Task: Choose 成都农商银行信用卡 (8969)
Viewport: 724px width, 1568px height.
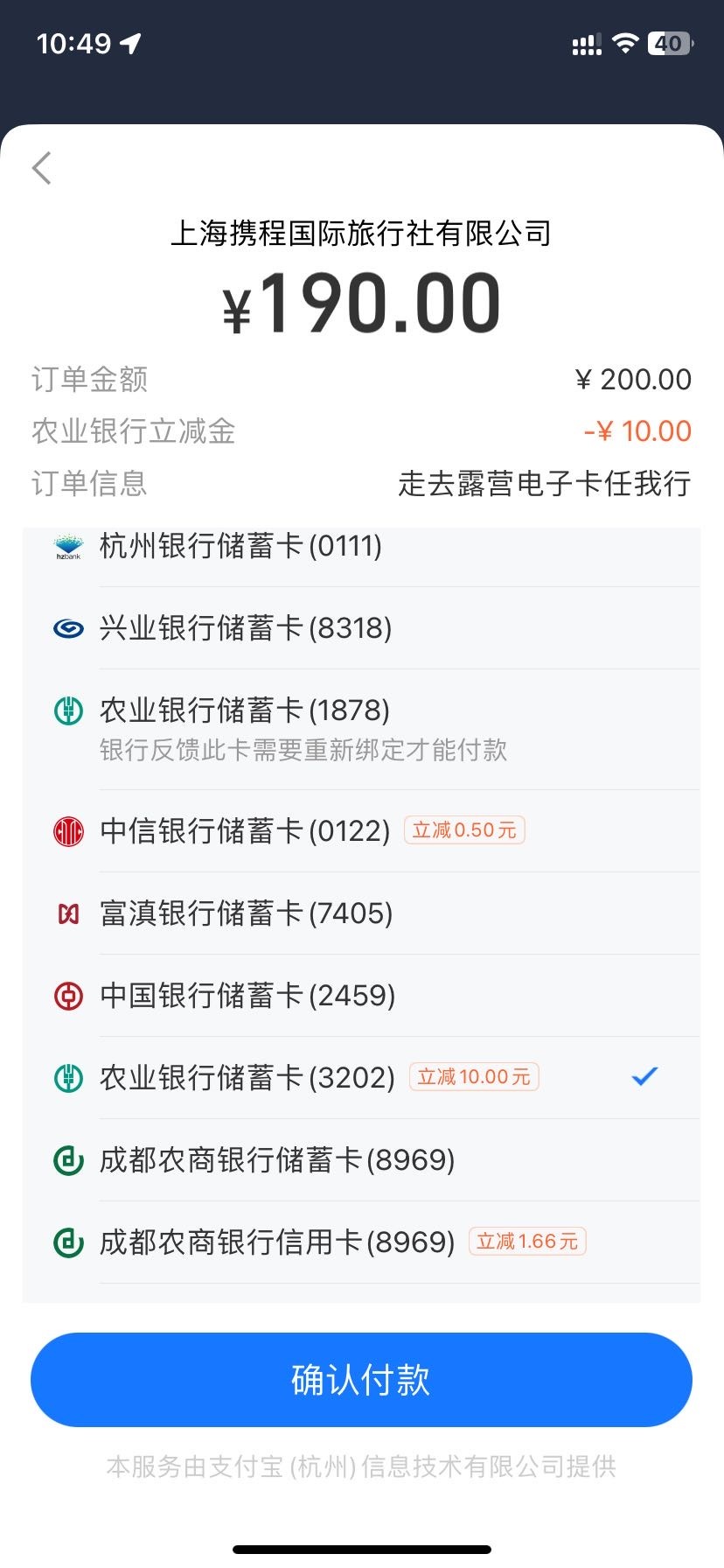Action: click(362, 1242)
